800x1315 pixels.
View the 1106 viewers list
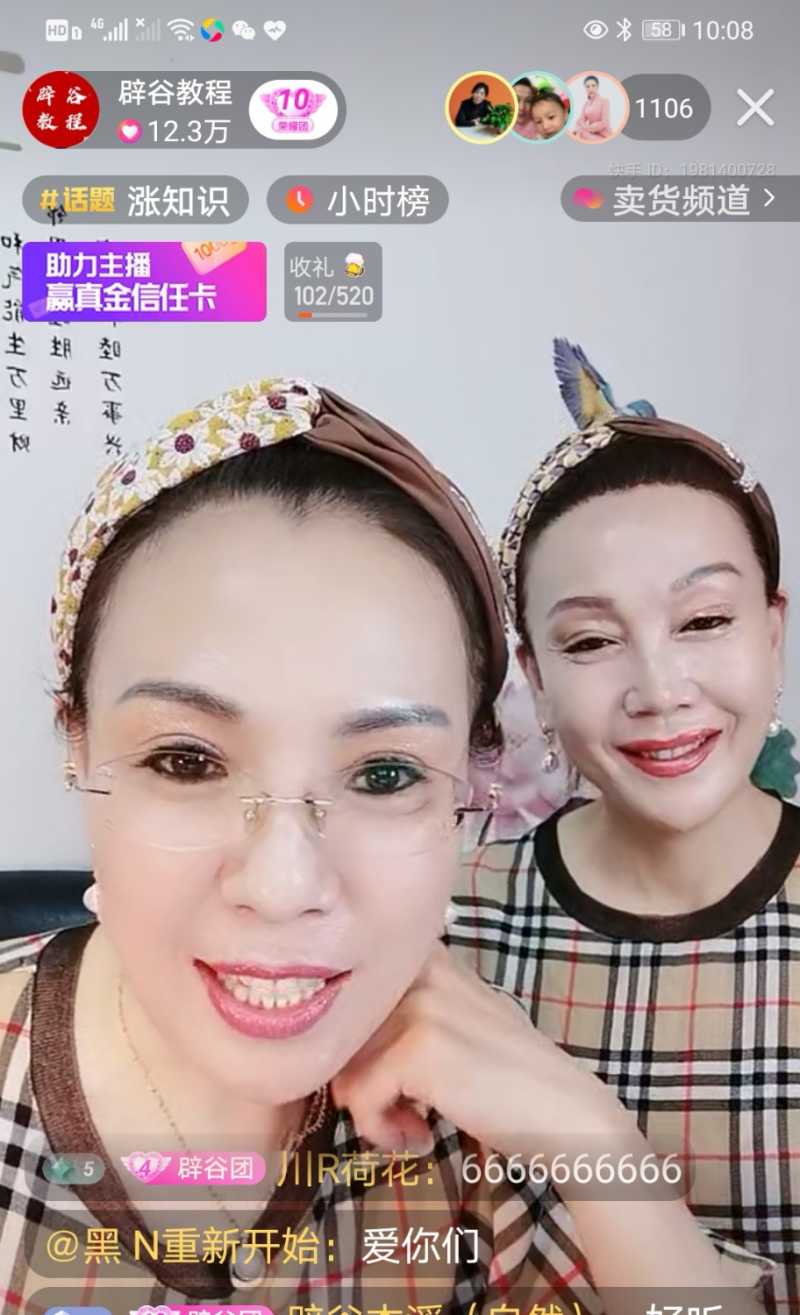tap(664, 108)
